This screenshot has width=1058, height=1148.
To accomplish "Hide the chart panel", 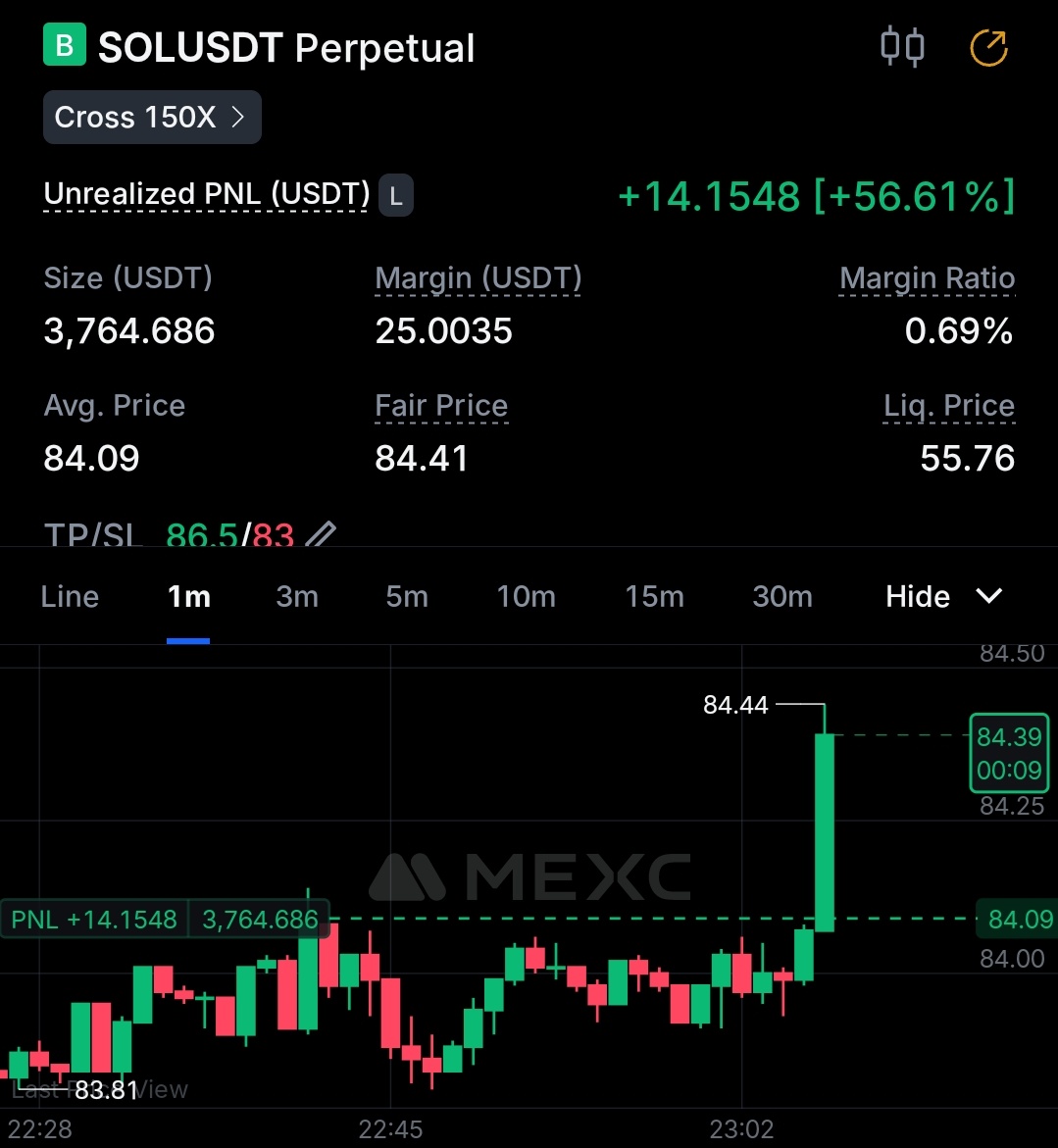I will coord(943,596).
